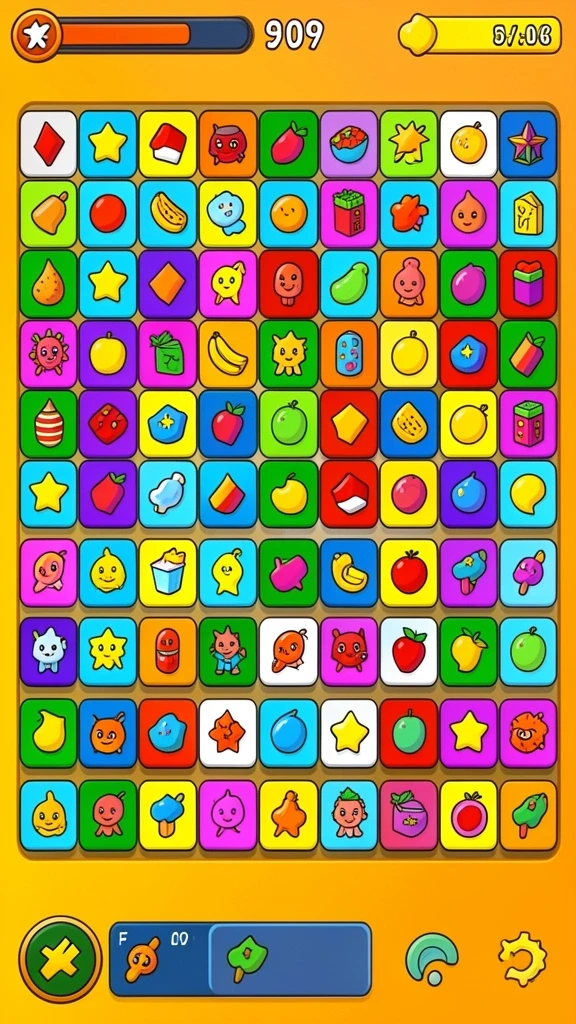576x1024 pixels.
Task: Tap the green apple on light green tile
Action: [x=289, y=423]
